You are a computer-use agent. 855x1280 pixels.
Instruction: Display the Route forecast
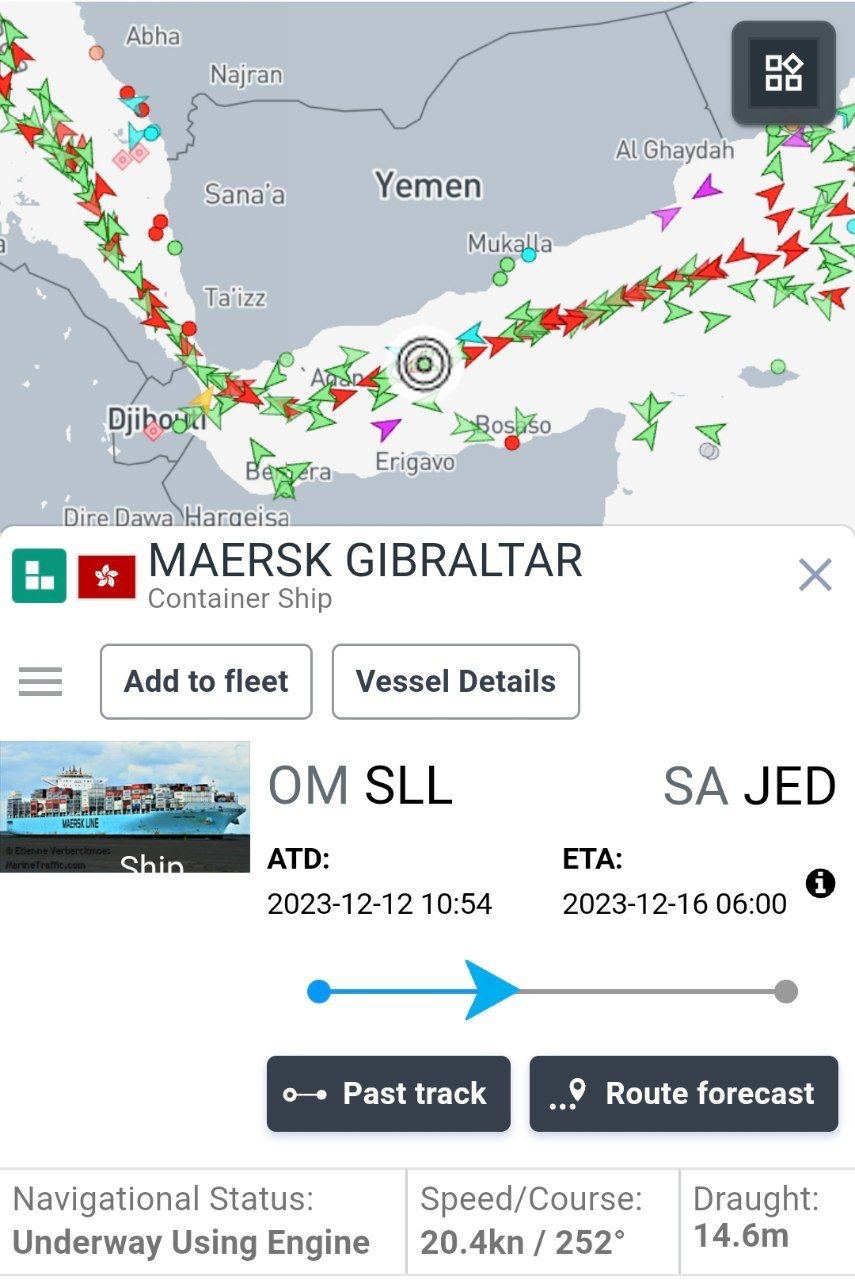683,1094
